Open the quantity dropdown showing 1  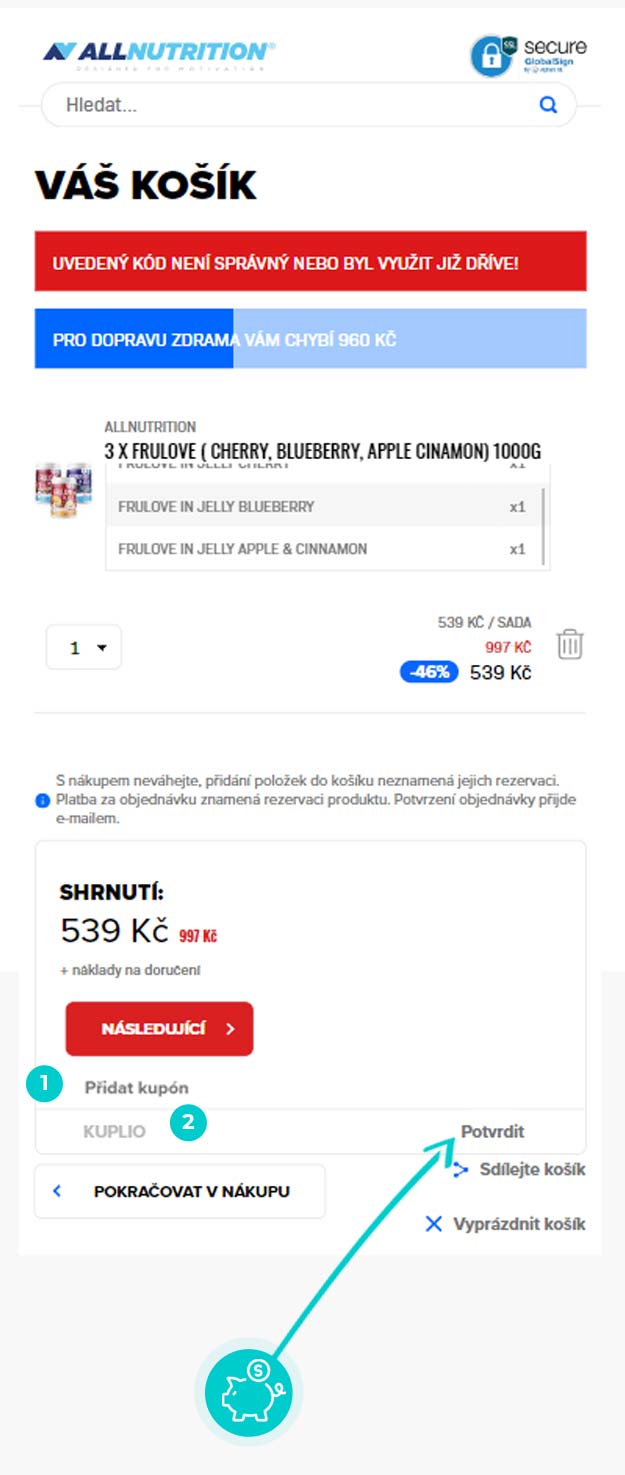[x=83, y=648]
